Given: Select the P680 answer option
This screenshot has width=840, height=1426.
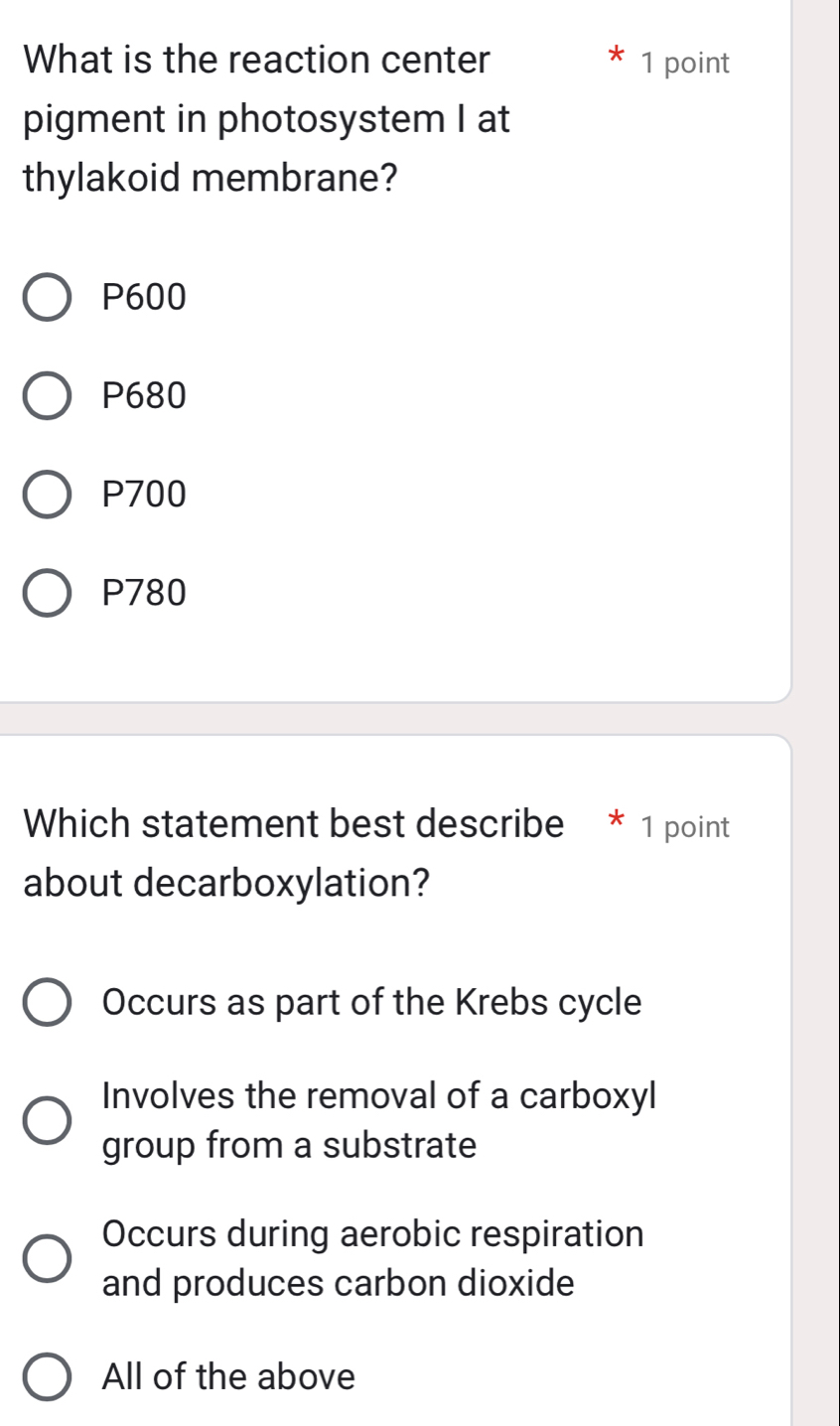Looking at the screenshot, I should (46, 395).
